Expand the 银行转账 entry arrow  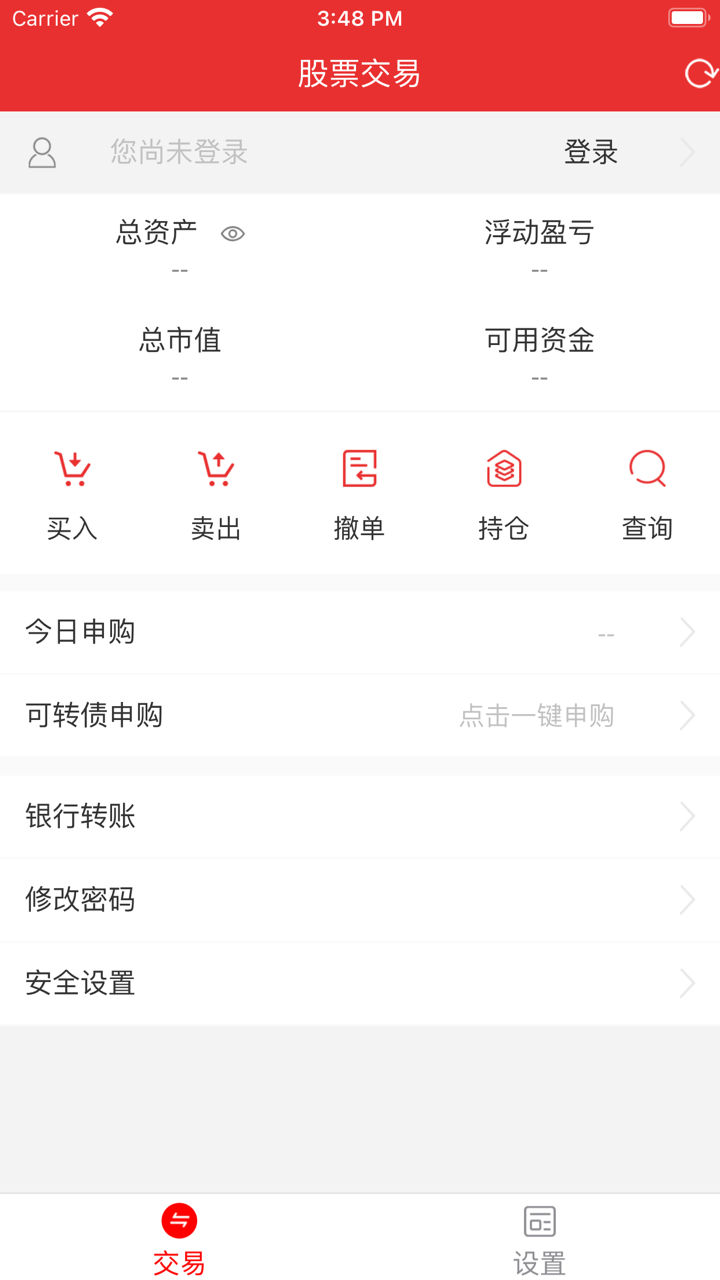tap(686, 816)
